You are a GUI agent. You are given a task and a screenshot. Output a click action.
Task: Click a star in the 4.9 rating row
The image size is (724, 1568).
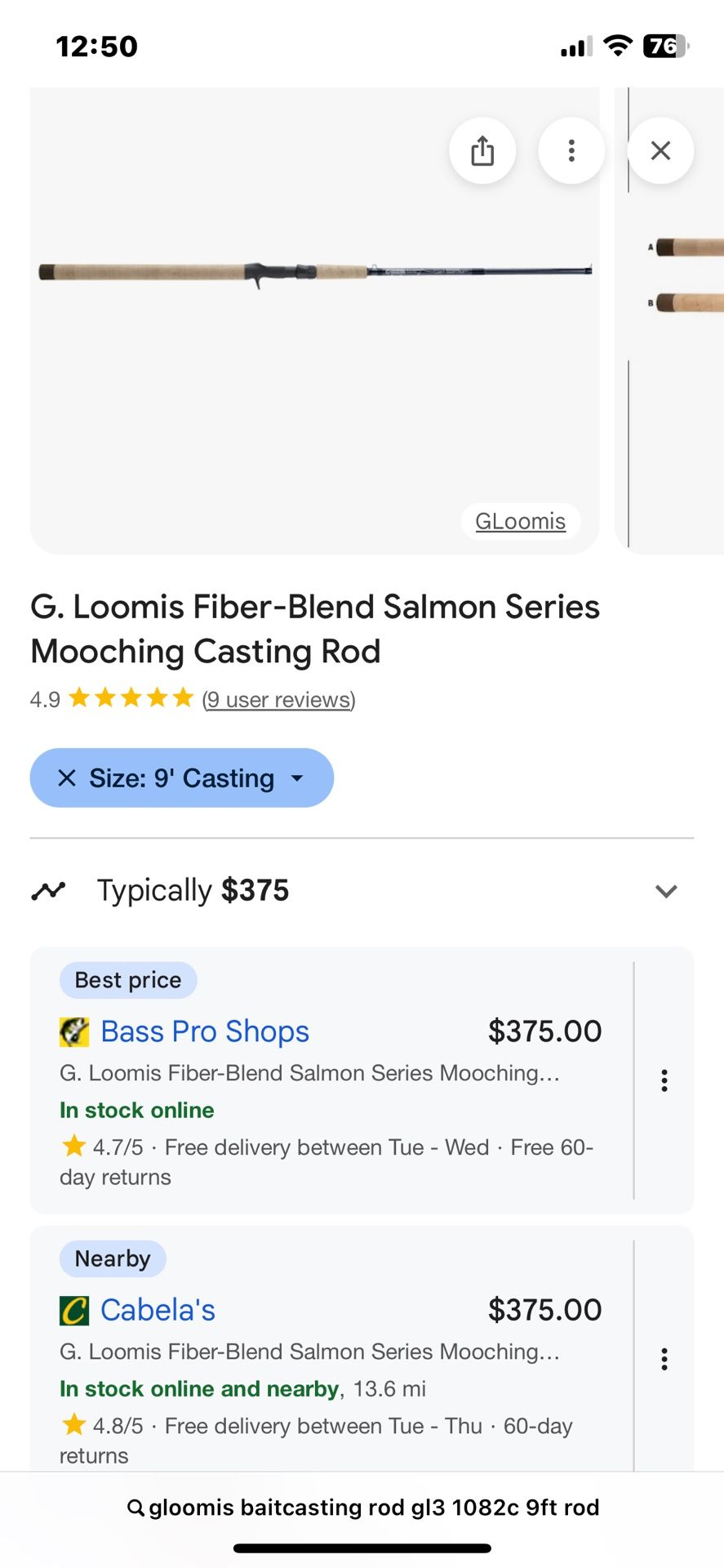coord(129,697)
